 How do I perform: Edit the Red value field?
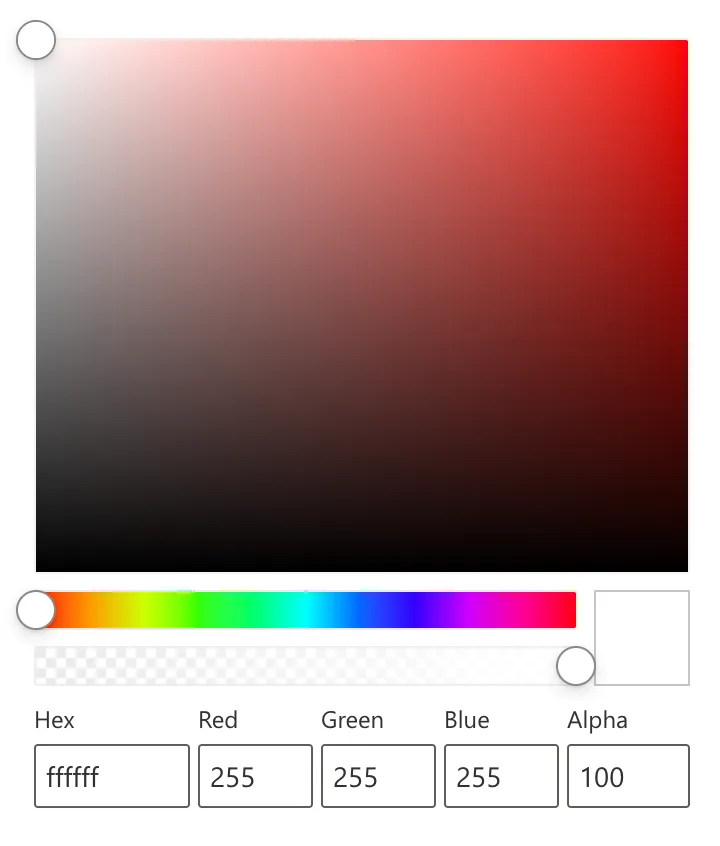(x=255, y=776)
